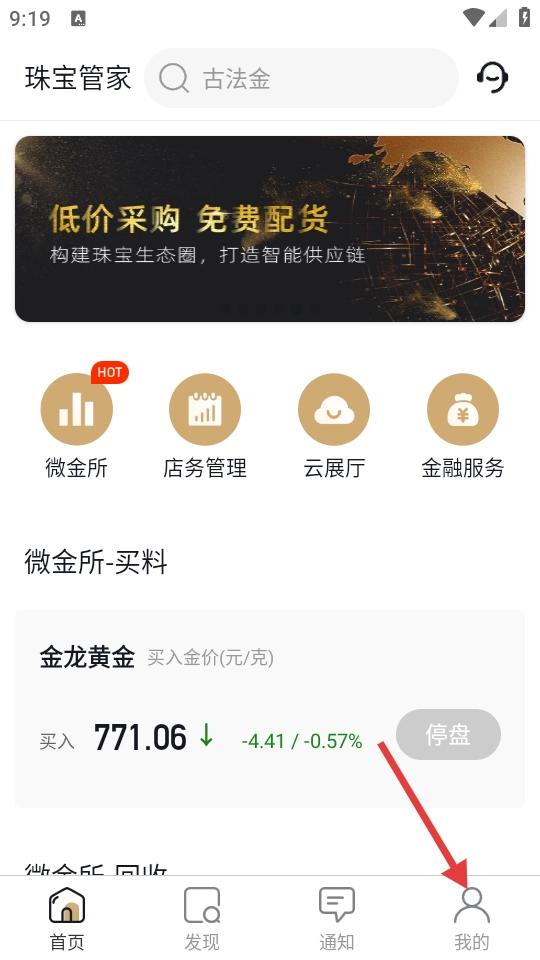
Task: Go to the 我的 tab
Action: 471,918
